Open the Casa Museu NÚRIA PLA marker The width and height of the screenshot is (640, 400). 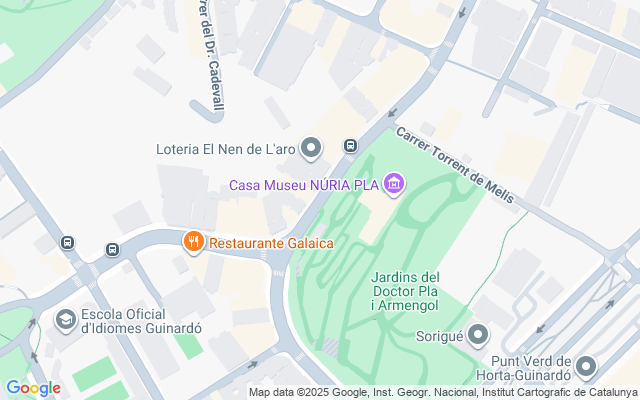395,184
